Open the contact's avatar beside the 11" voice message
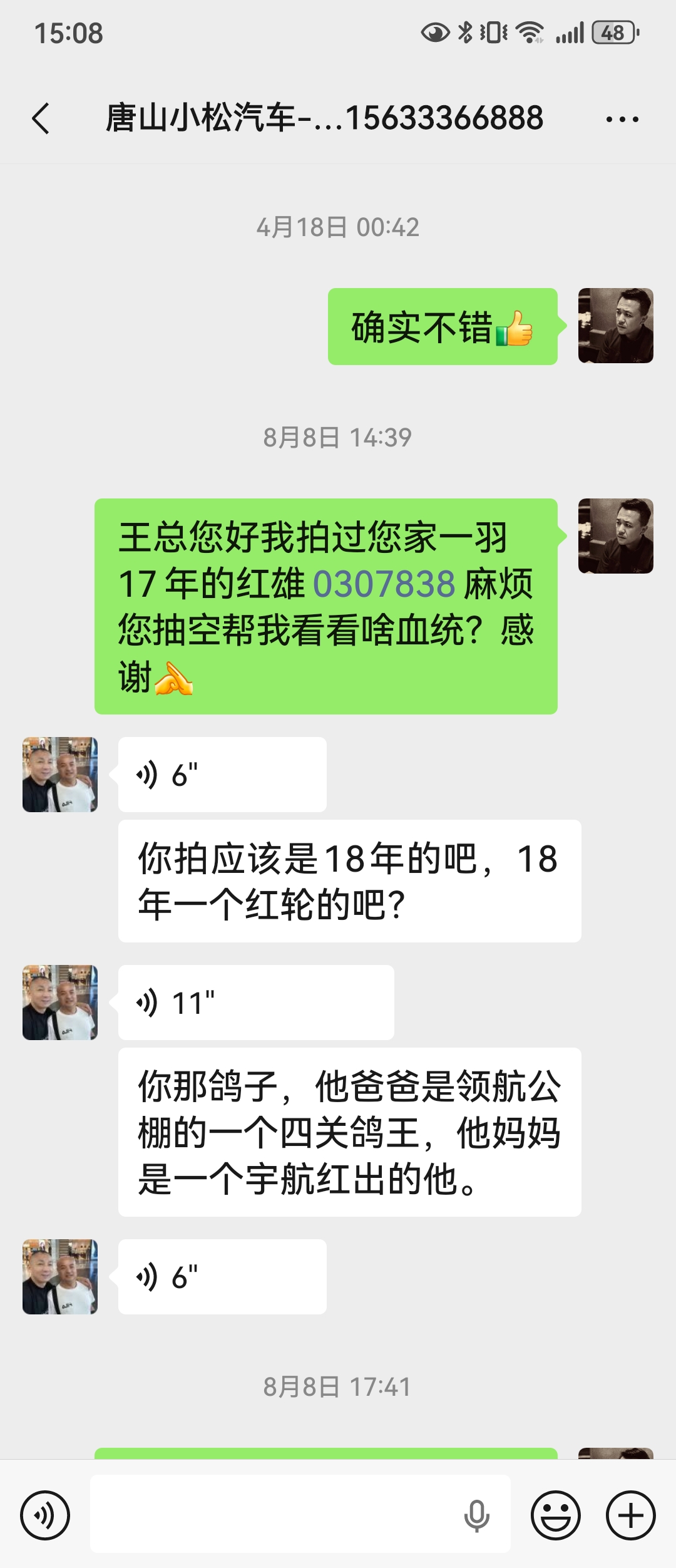Viewport: 676px width, 1568px height. 60,1003
